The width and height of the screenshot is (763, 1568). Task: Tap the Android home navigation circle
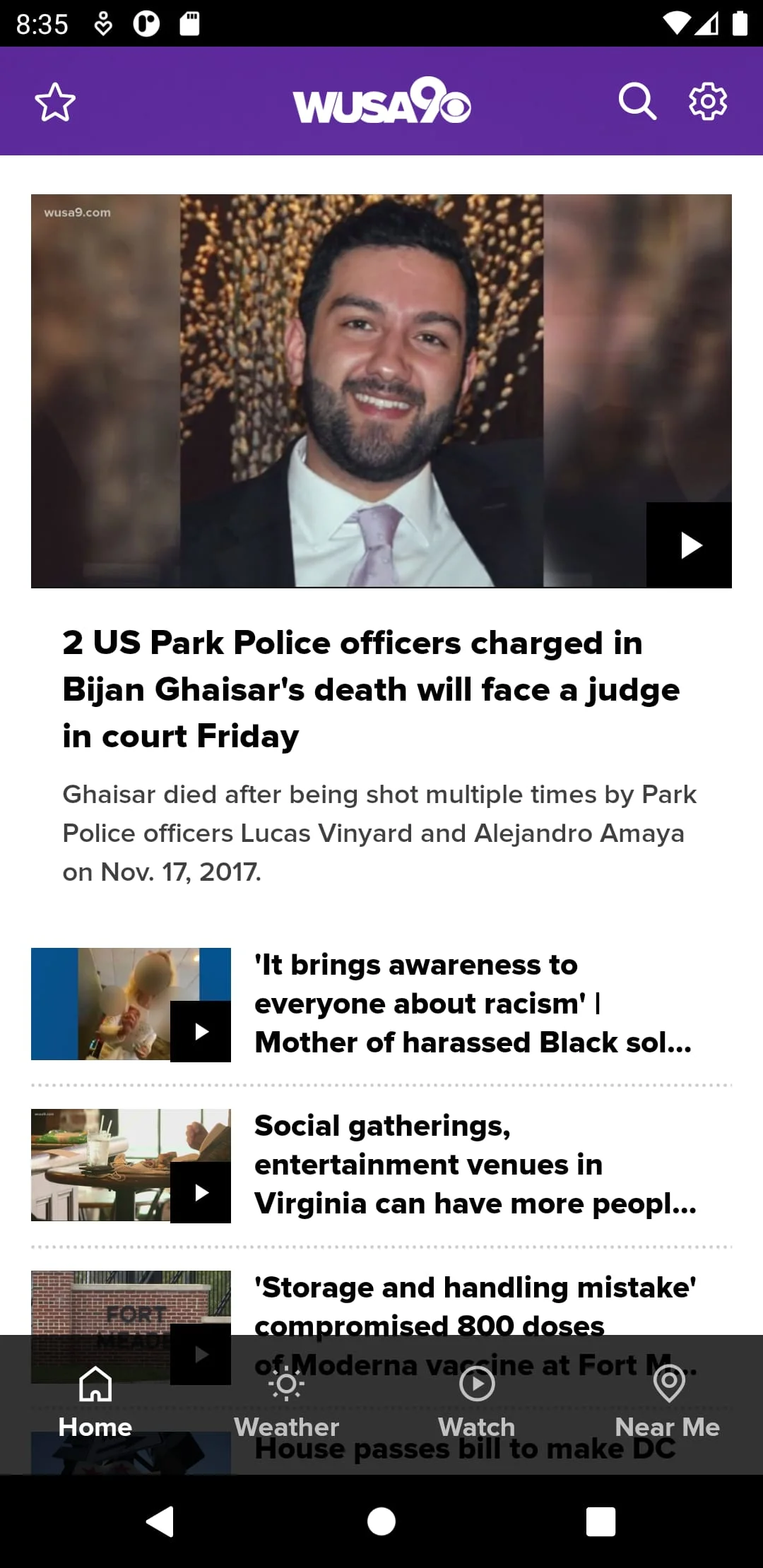tap(381, 1522)
